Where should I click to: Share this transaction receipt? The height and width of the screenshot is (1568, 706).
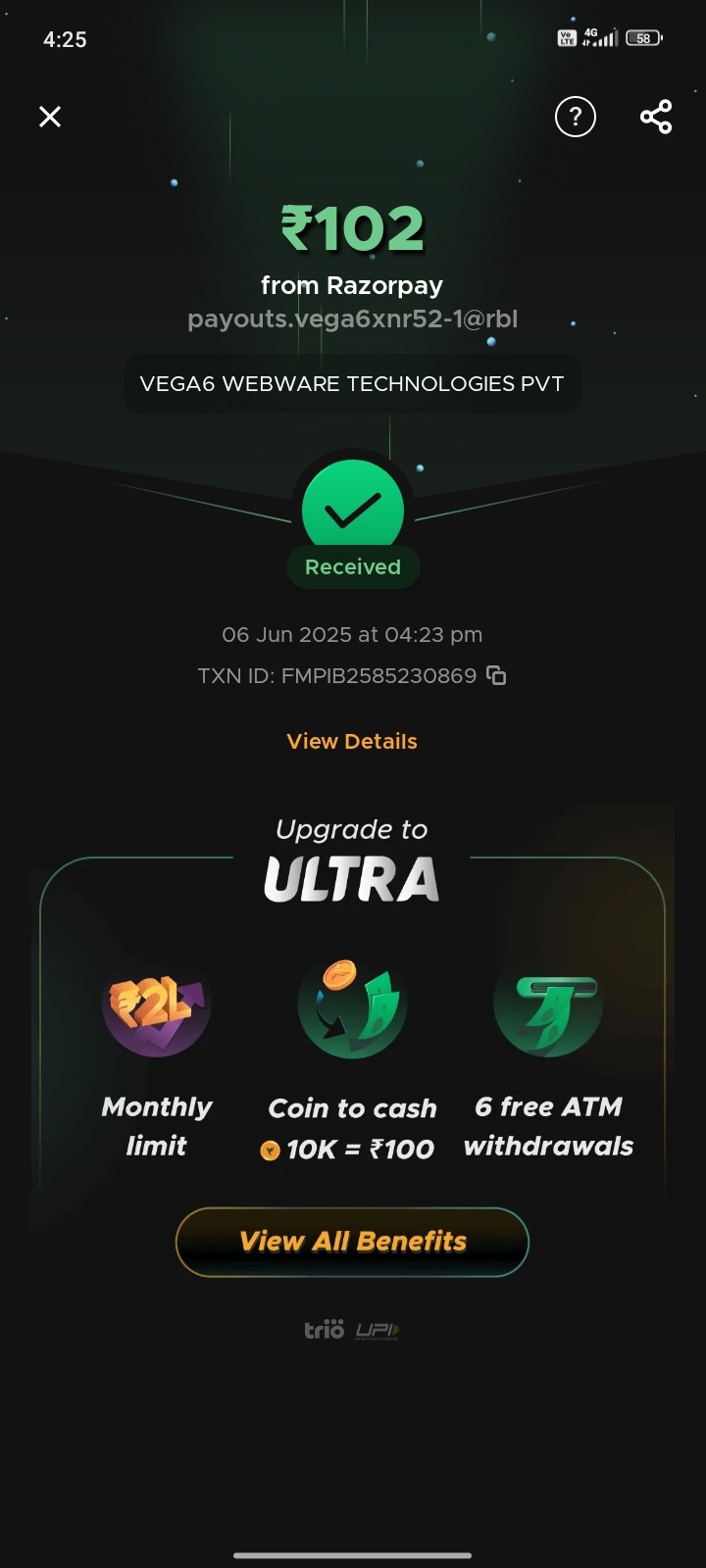[x=656, y=118]
